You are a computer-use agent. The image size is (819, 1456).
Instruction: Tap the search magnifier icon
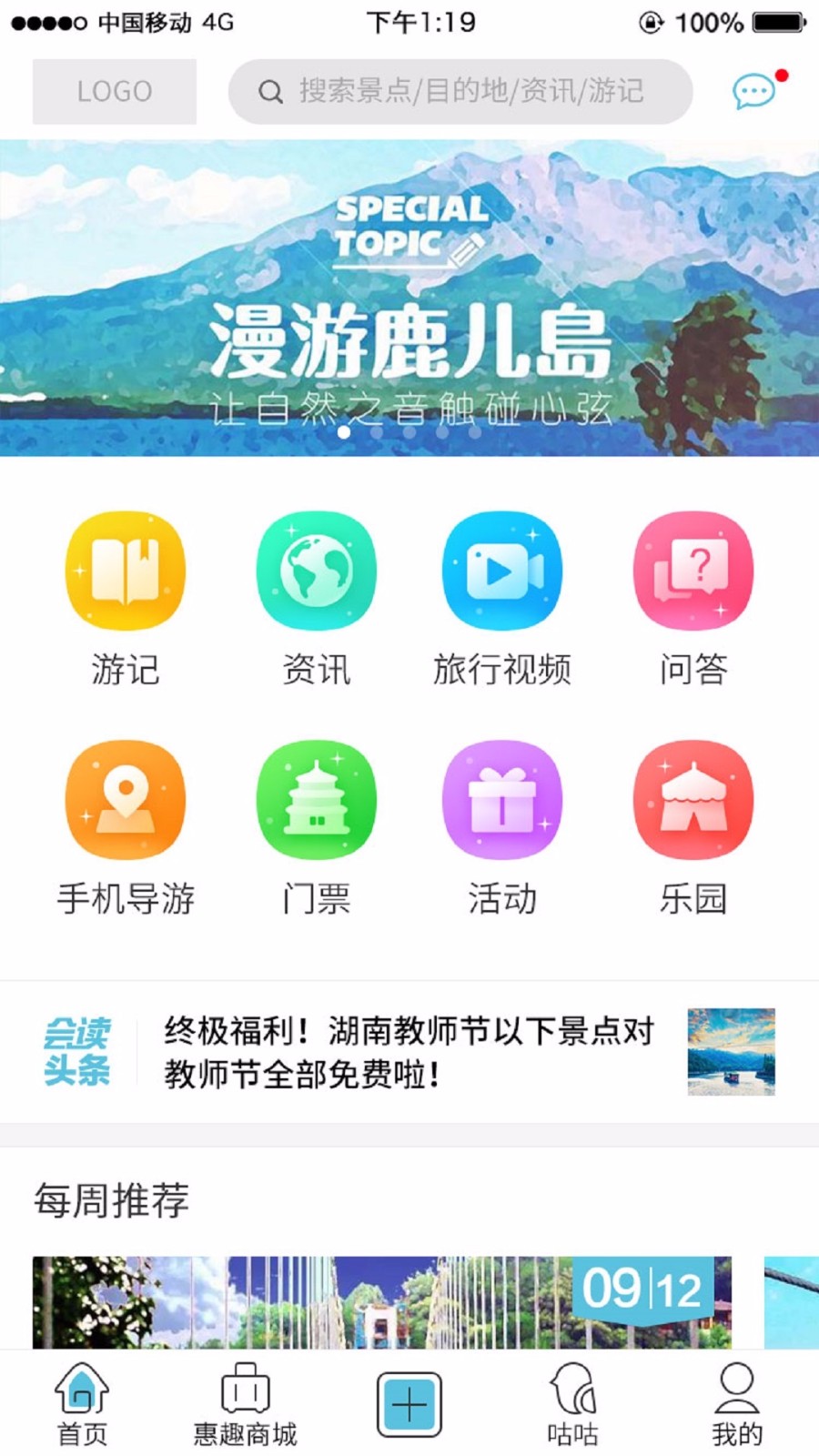tap(268, 91)
